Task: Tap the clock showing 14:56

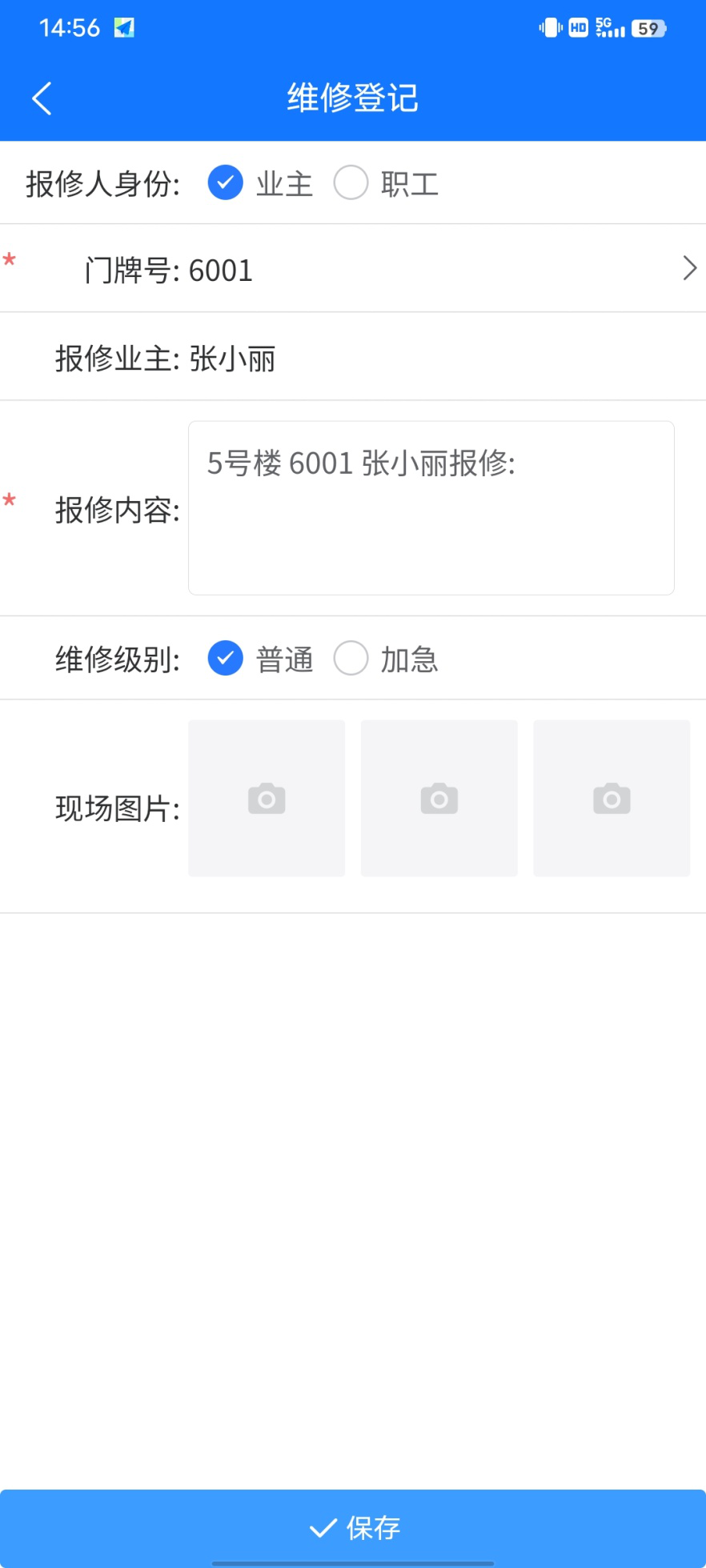Action: point(70,26)
